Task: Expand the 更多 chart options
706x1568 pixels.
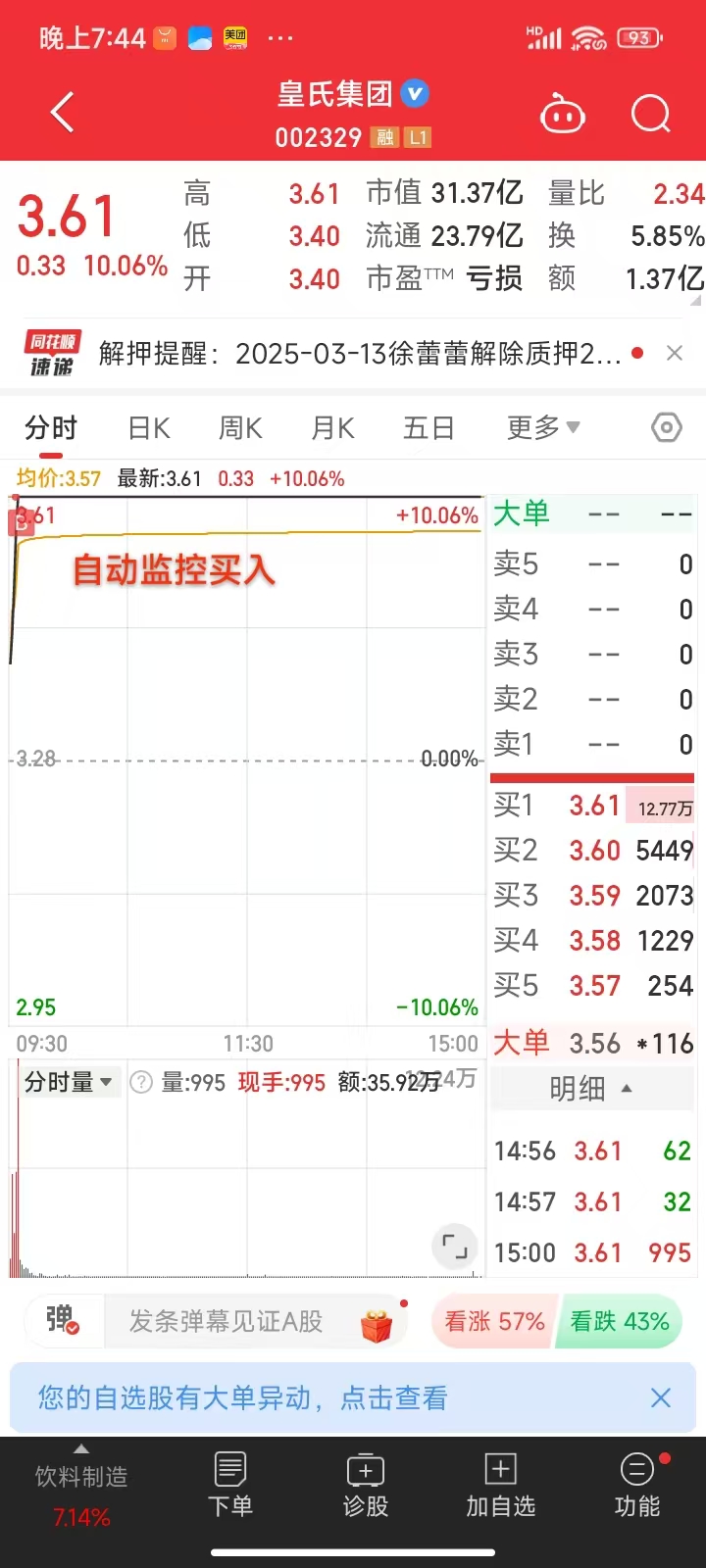Action: tap(542, 428)
